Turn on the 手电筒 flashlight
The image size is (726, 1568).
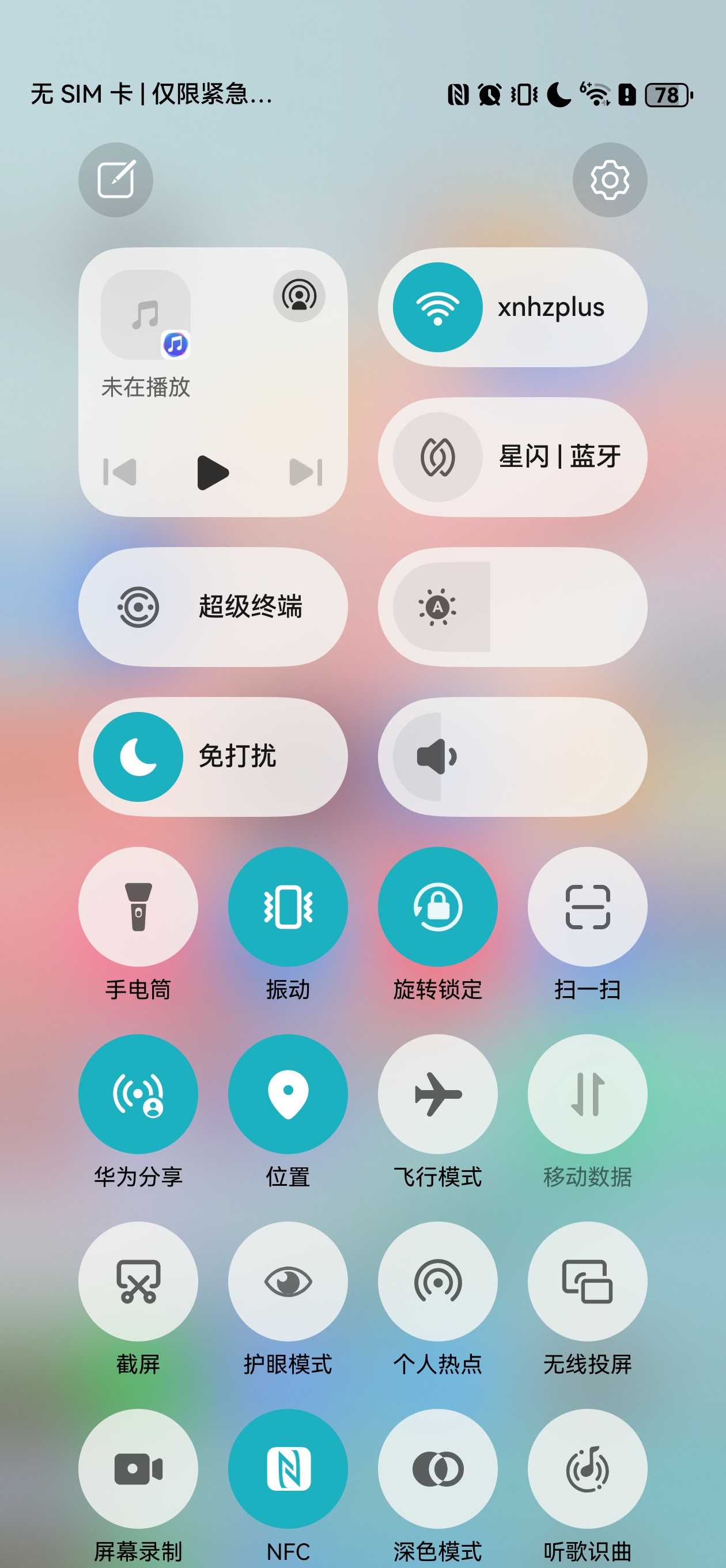(x=138, y=906)
